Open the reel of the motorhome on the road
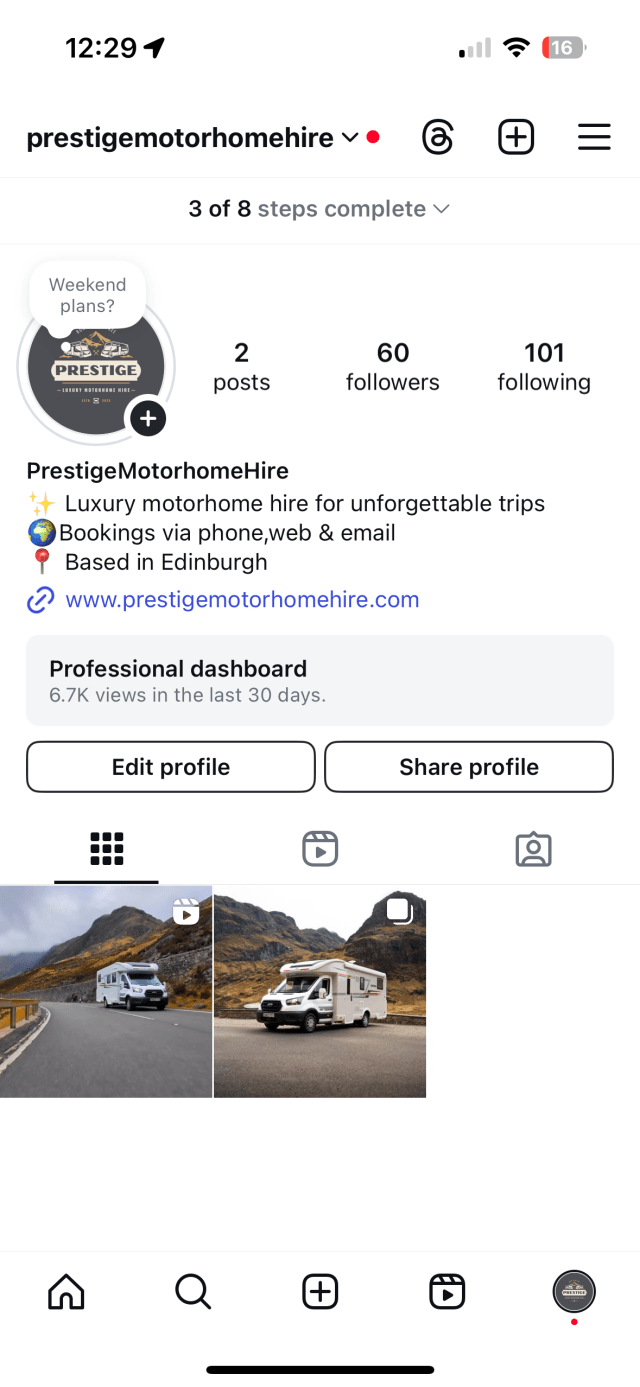 tap(106, 991)
